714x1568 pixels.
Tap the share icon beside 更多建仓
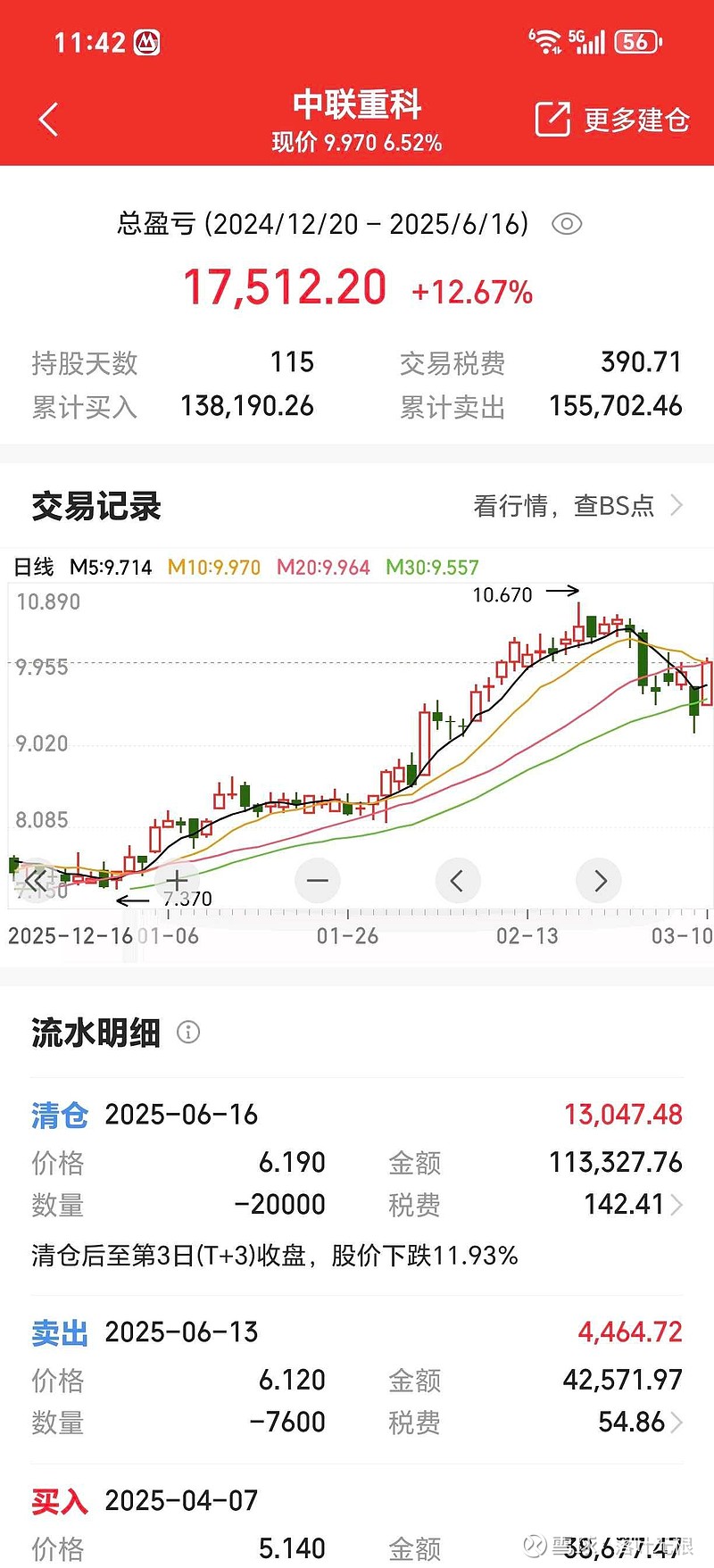click(x=555, y=117)
